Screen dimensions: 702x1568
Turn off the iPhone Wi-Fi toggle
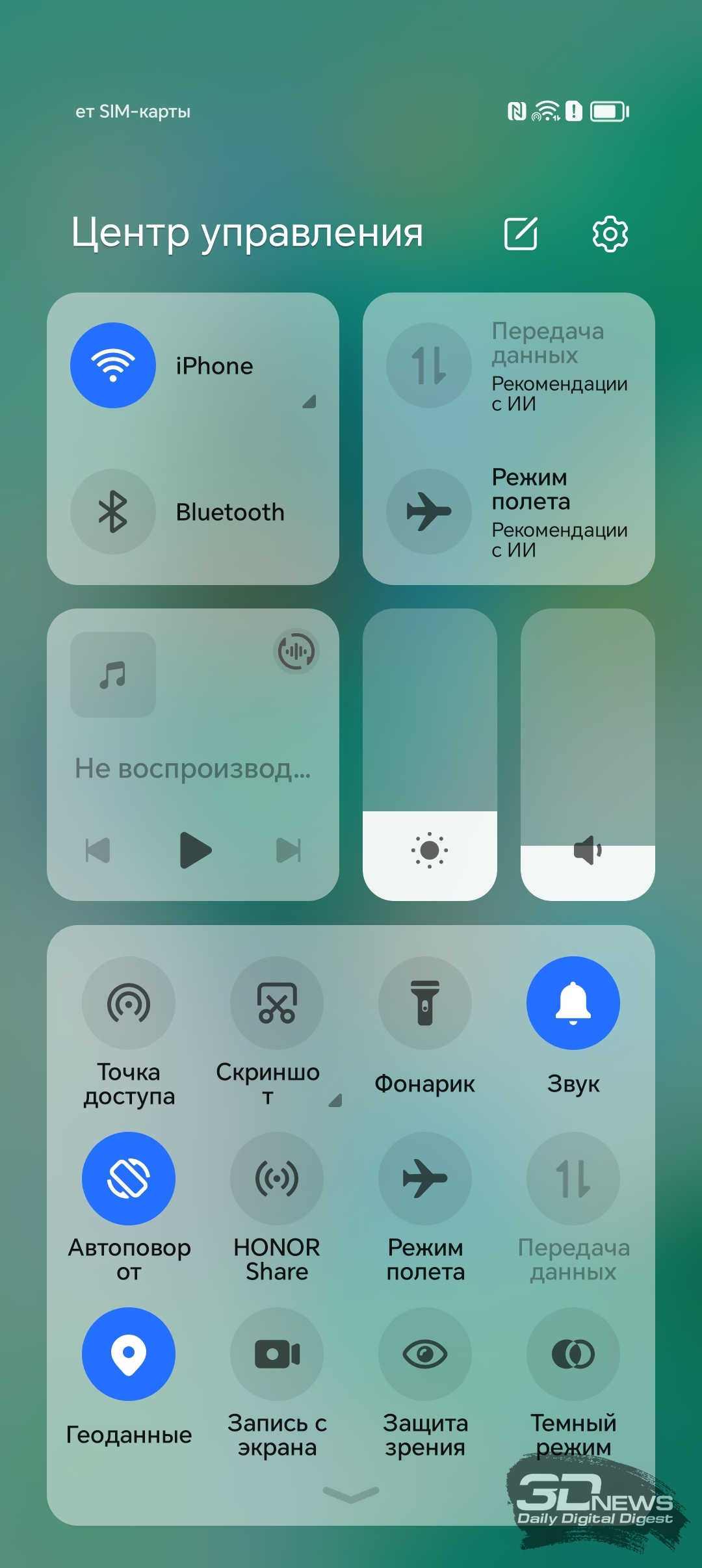113,365
